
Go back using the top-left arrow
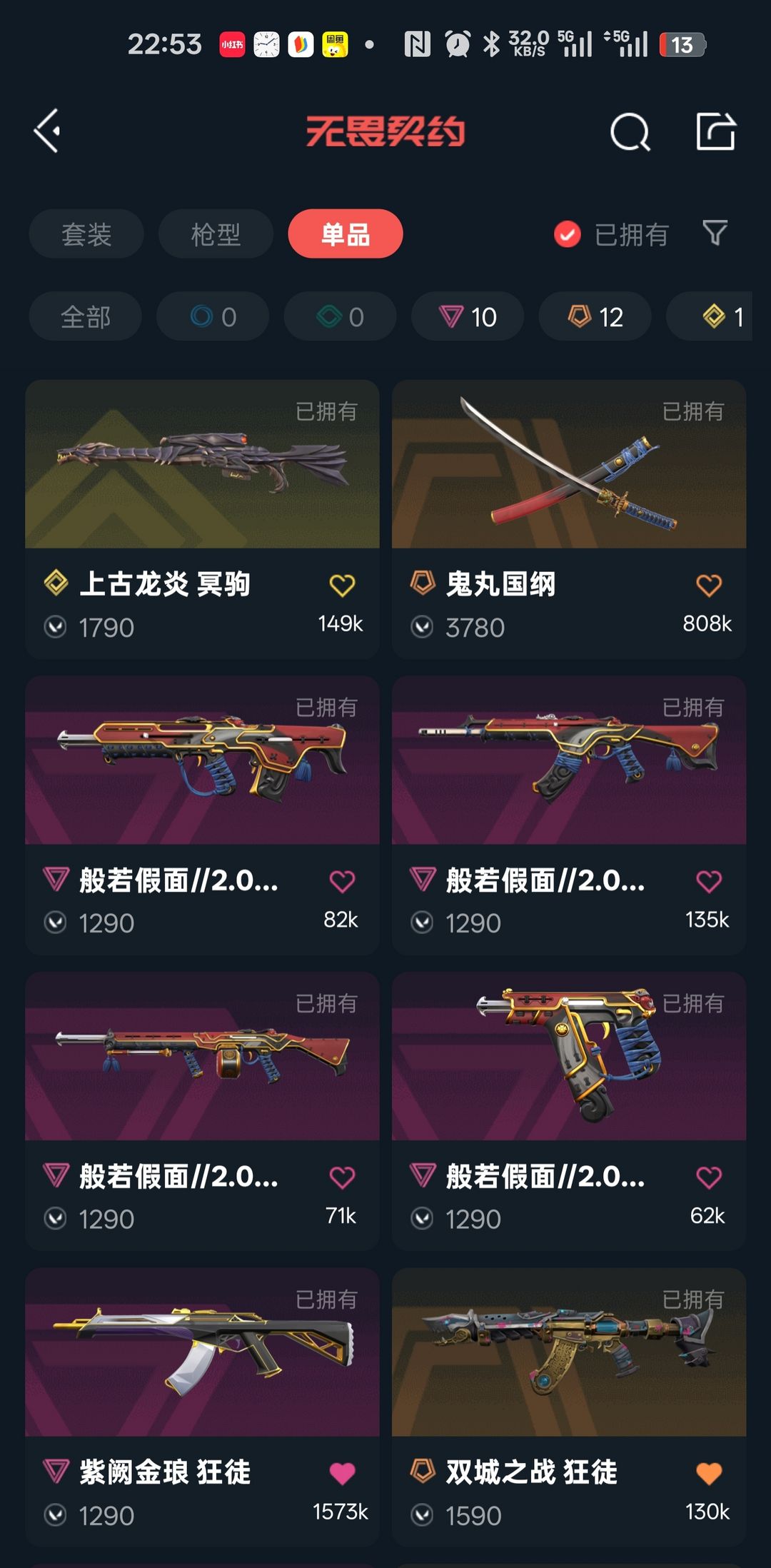click(x=47, y=131)
